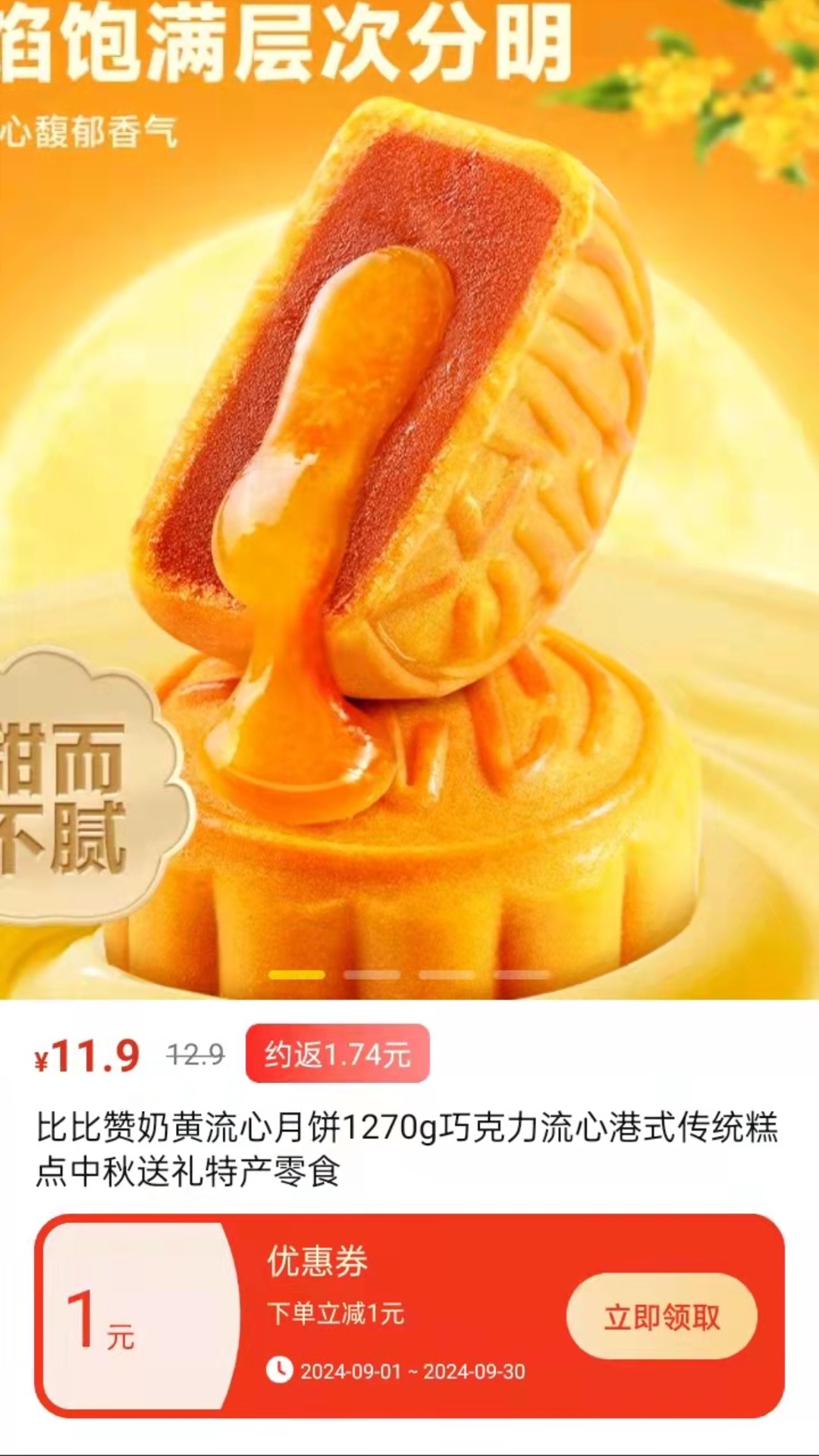Tap the 约返1.74元 rebate badge

click(337, 1054)
